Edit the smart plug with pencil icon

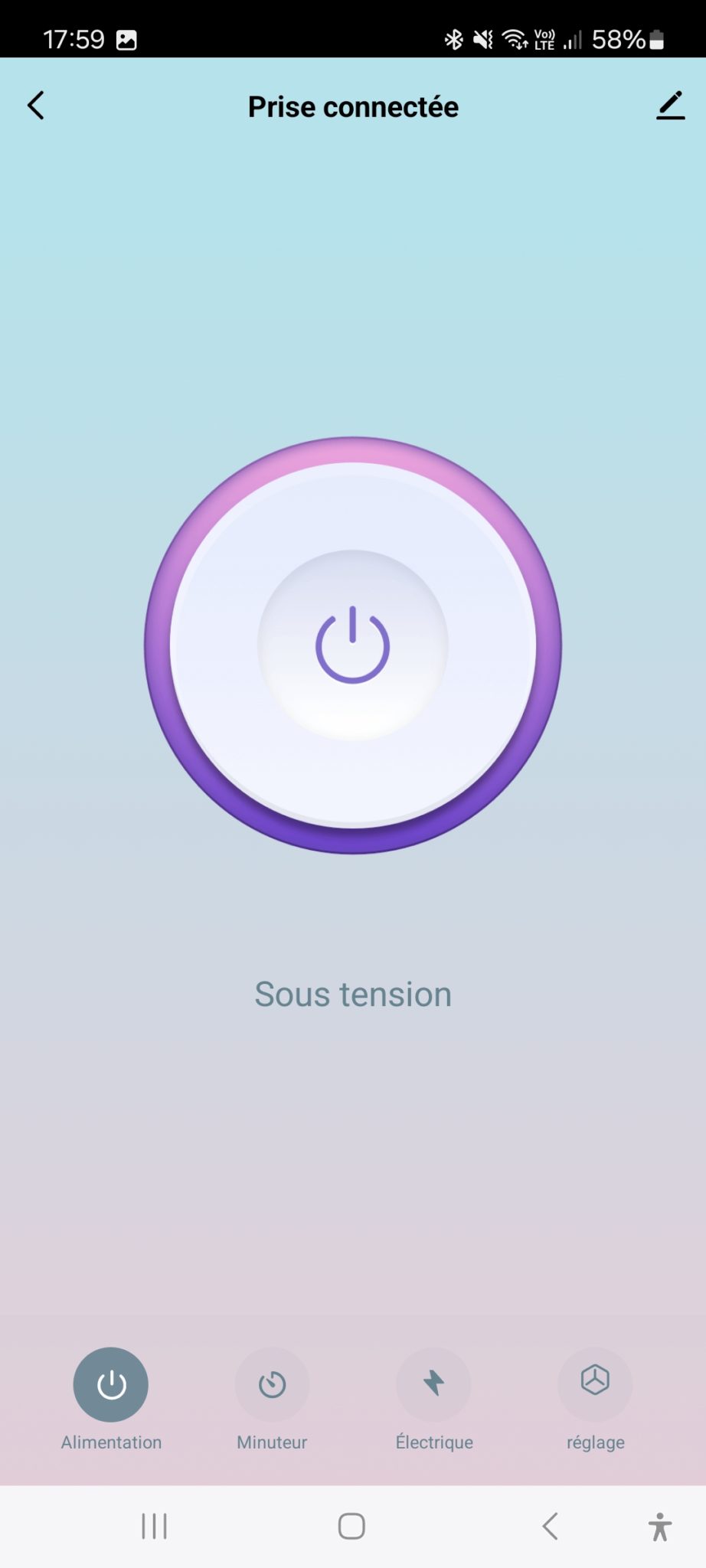point(670,106)
